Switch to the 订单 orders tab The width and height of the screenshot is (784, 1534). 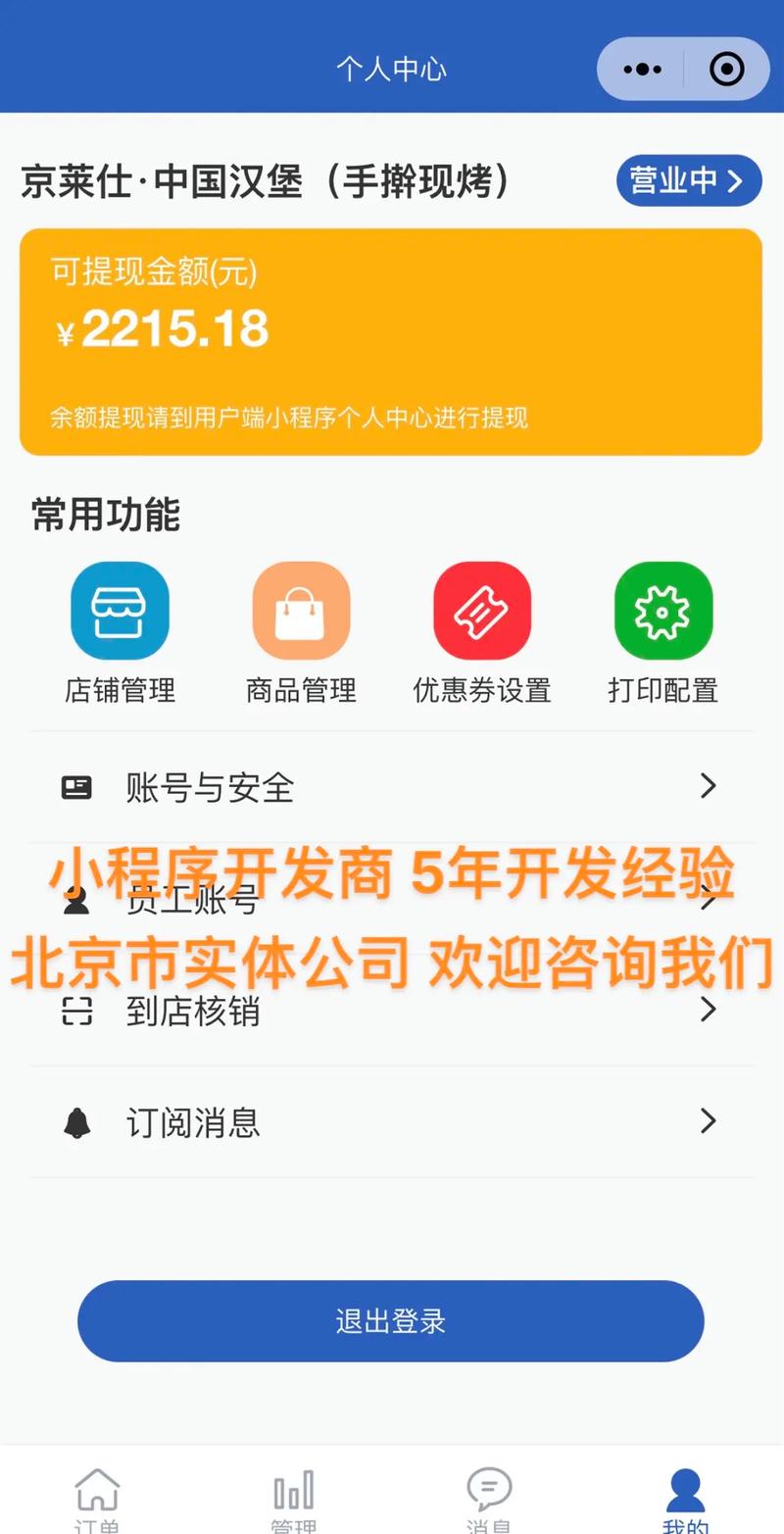tap(98, 1500)
